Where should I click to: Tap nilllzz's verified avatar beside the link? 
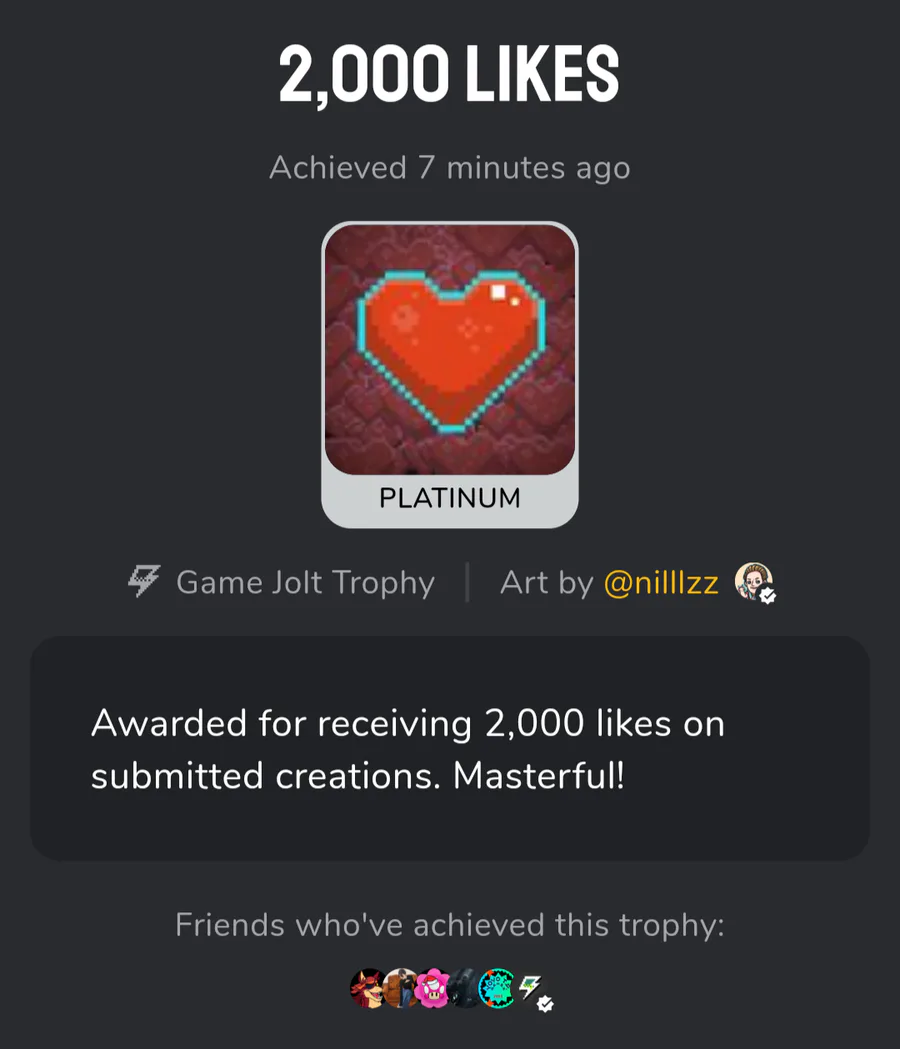coord(752,582)
